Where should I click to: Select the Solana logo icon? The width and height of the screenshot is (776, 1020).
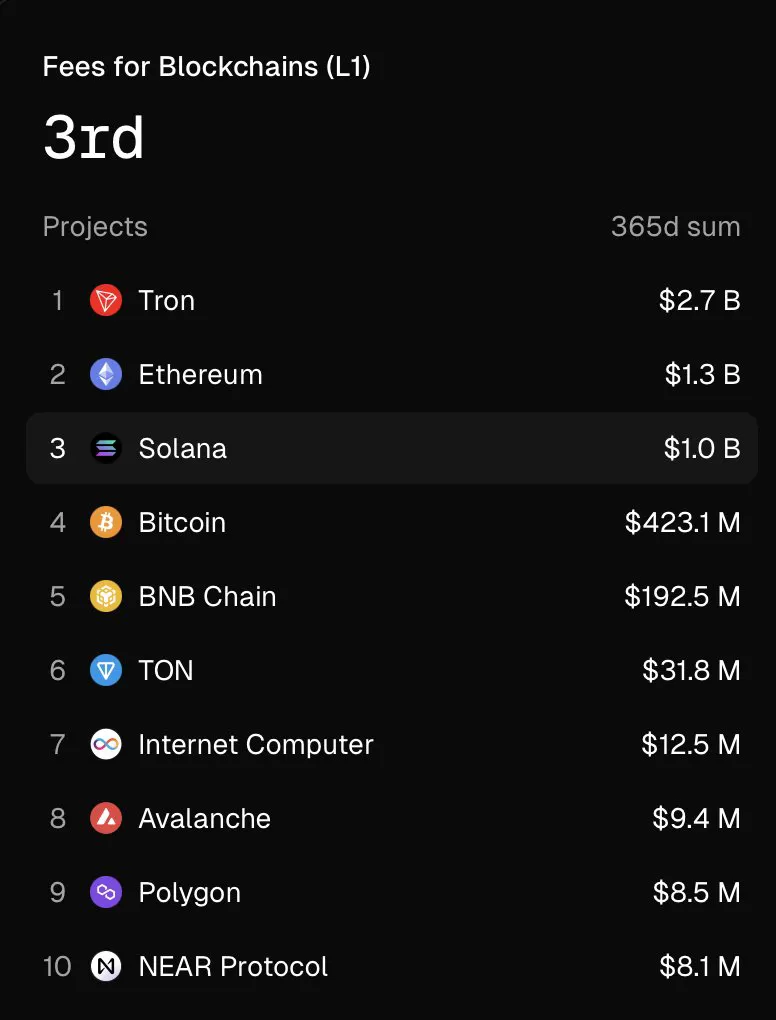pos(105,448)
